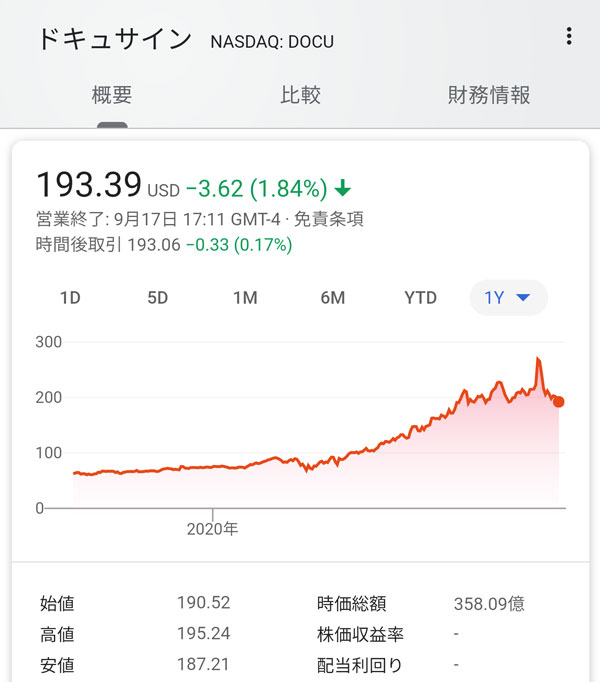Switch to the 比較 tab

pos(300,96)
